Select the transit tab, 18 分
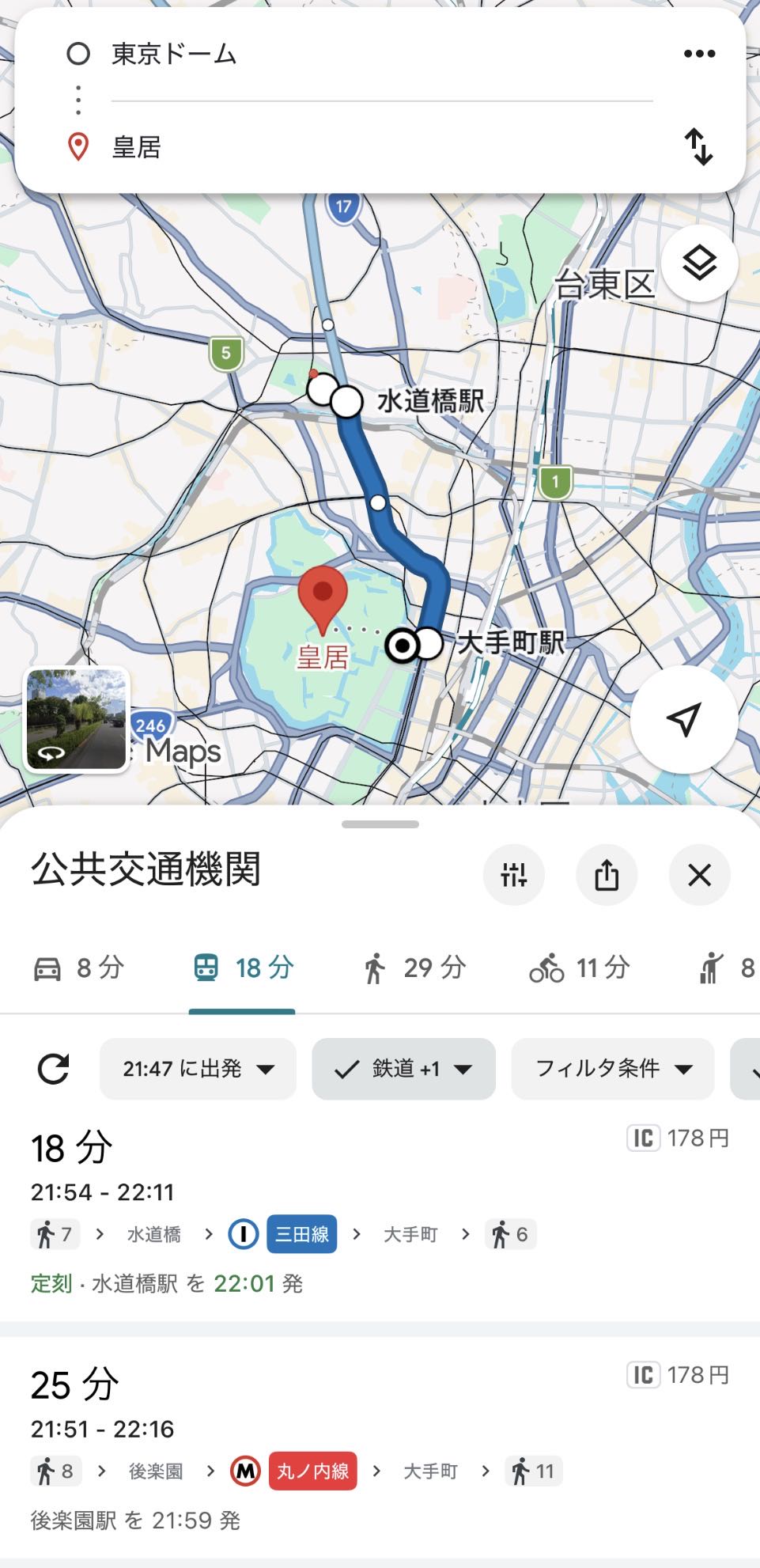 pos(243,968)
